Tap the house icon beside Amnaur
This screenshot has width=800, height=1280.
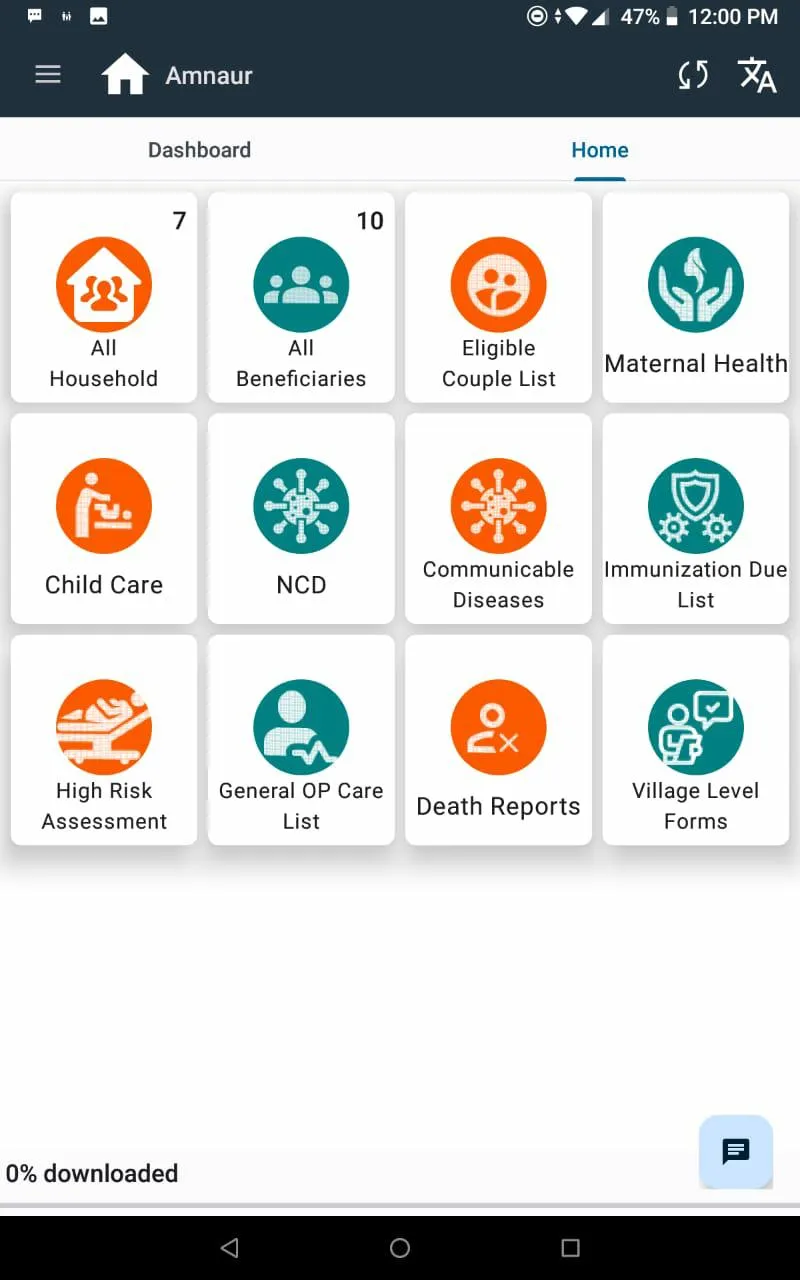point(125,75)
